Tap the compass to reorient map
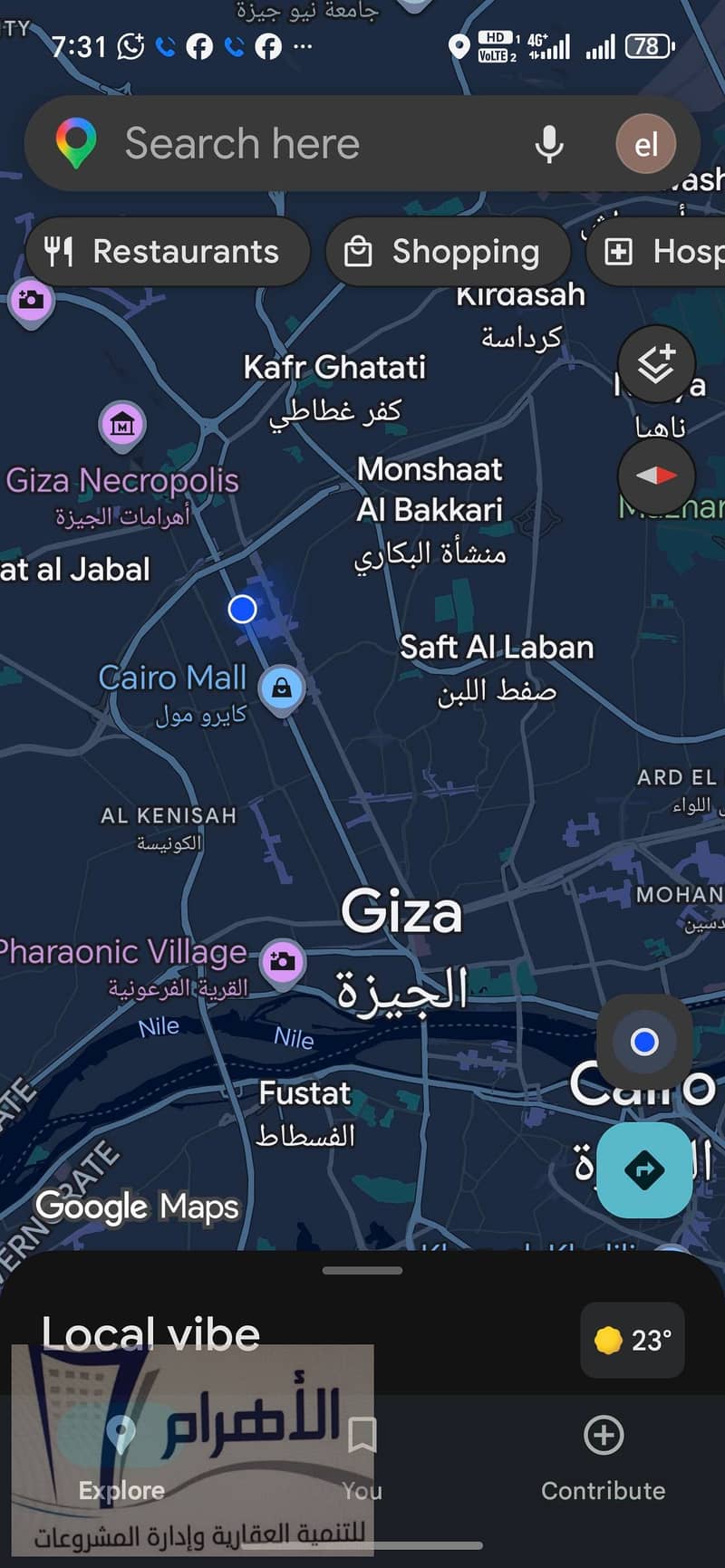 (656, 475)
